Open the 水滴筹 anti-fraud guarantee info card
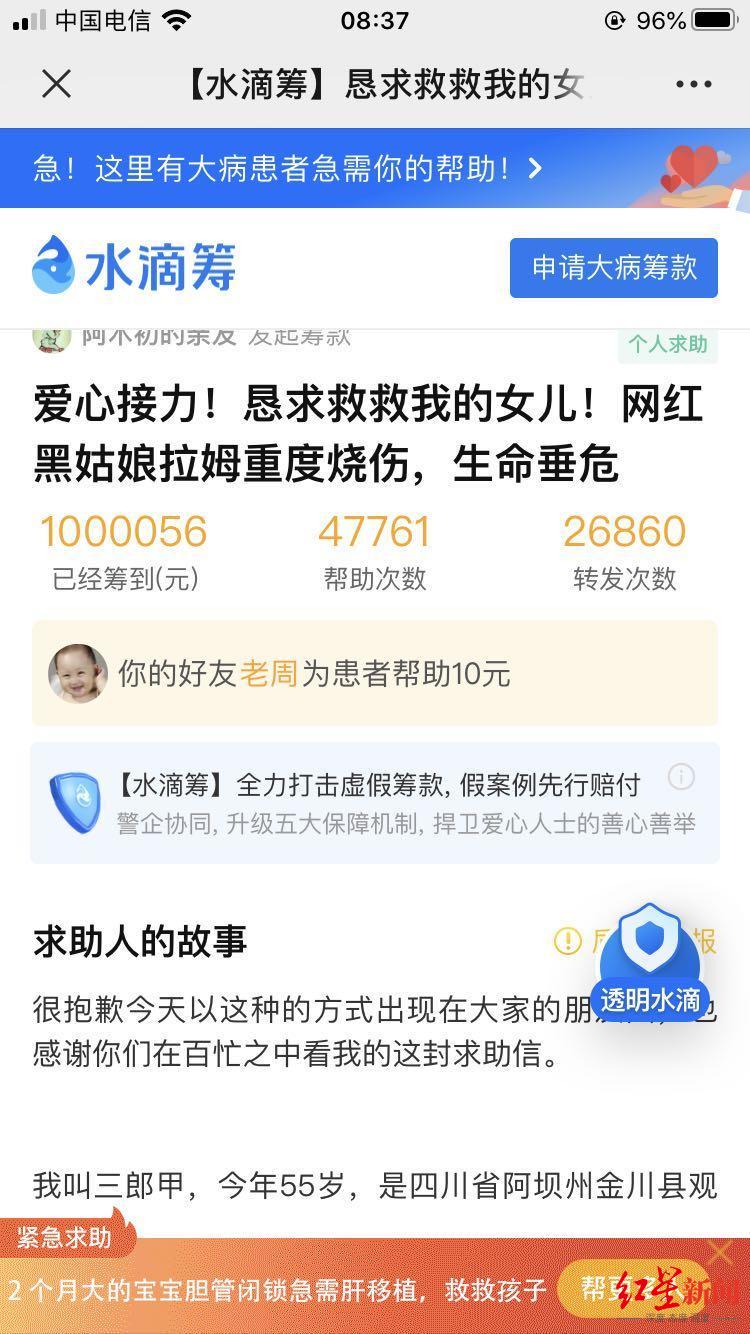The image size is (750, 1334). [375, 802]
